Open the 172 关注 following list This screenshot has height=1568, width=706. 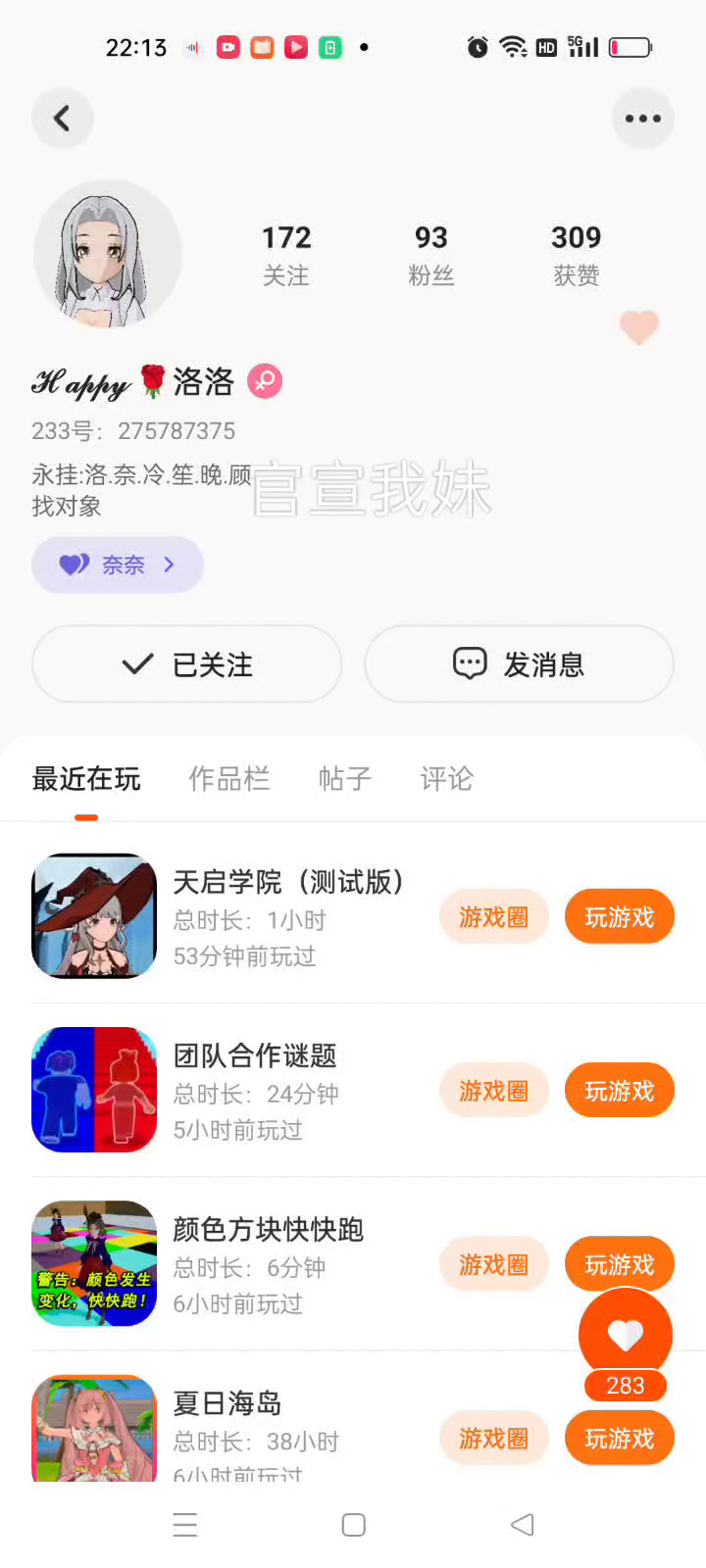coord(285,255)
